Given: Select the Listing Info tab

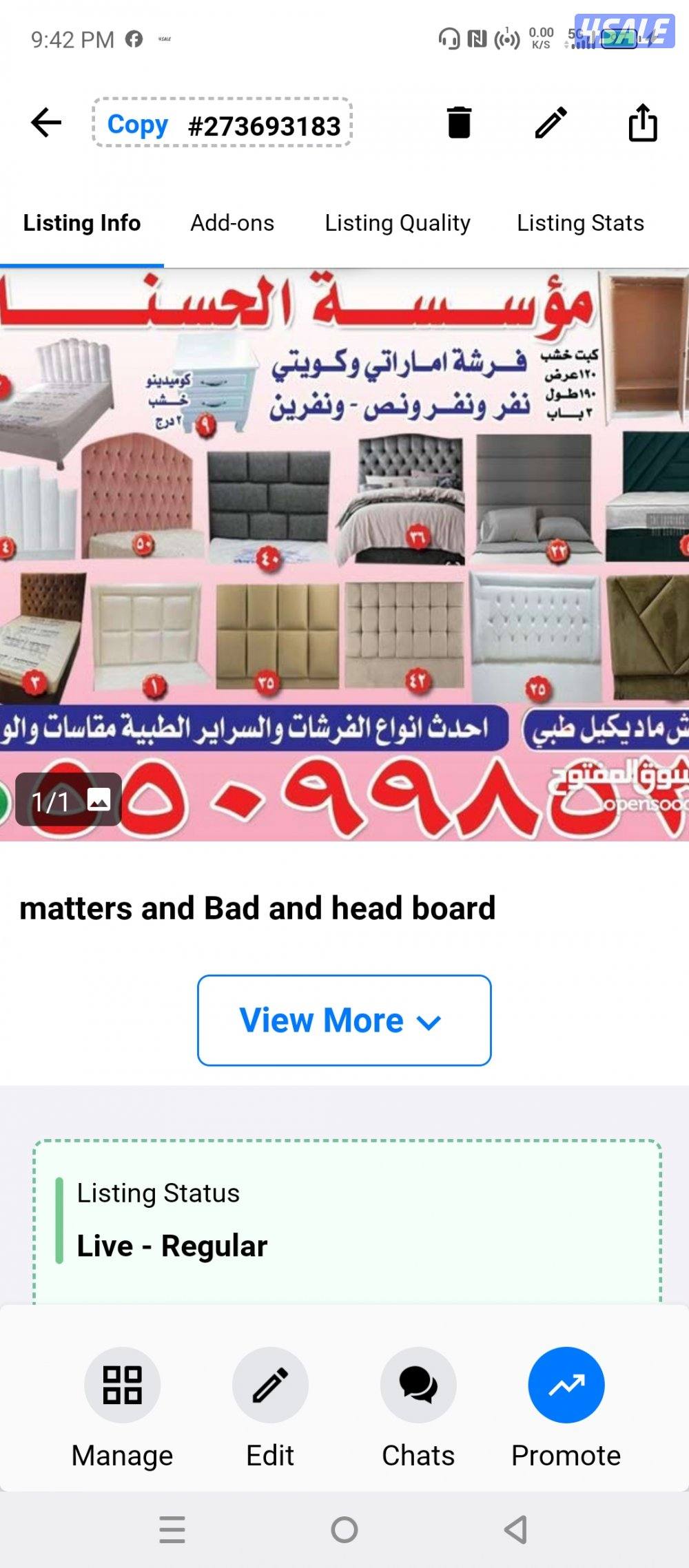Looking at the screenshot, I should [x=82, y=223].
